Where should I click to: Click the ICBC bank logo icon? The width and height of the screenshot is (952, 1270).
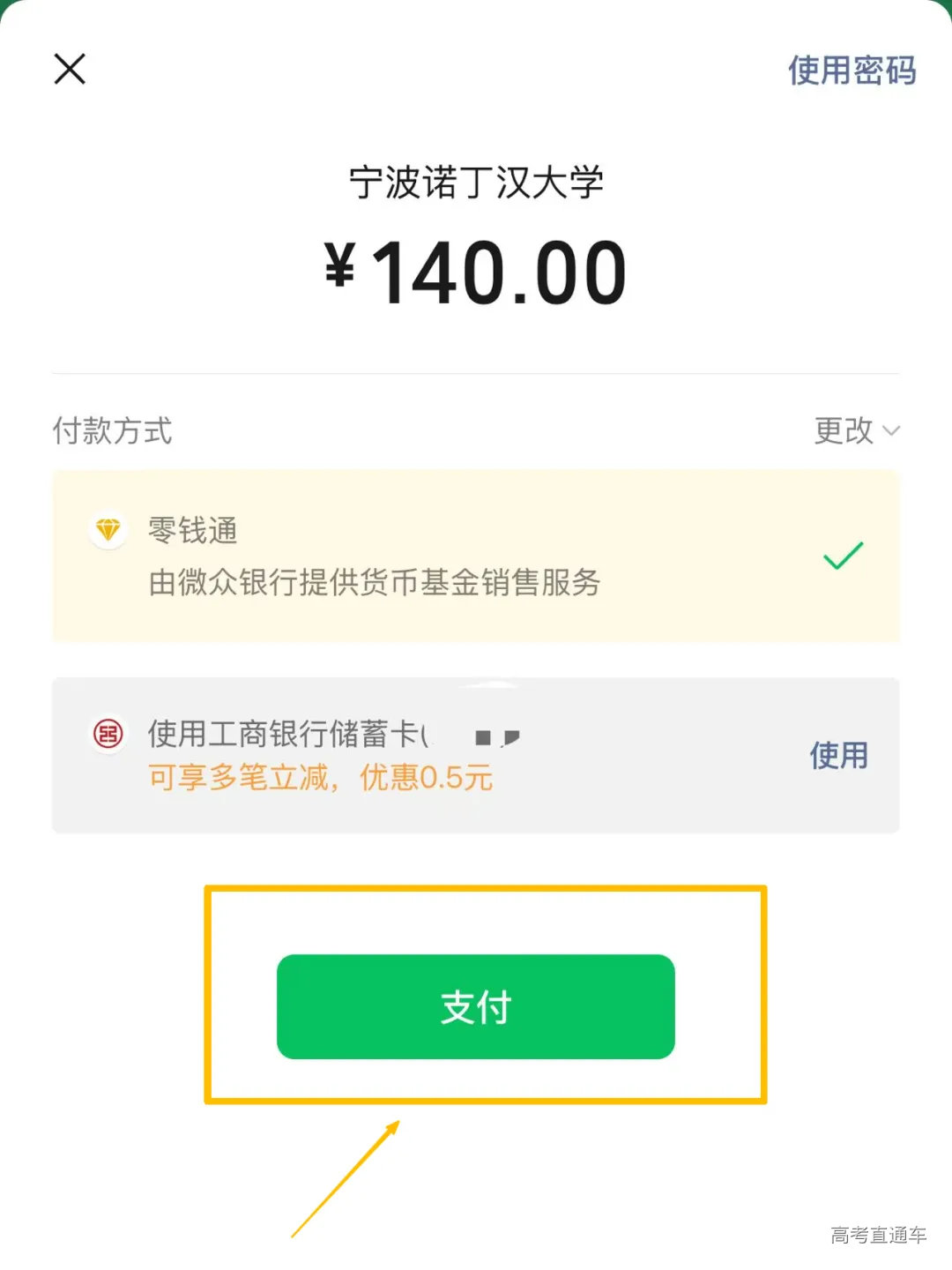point(108,733)
